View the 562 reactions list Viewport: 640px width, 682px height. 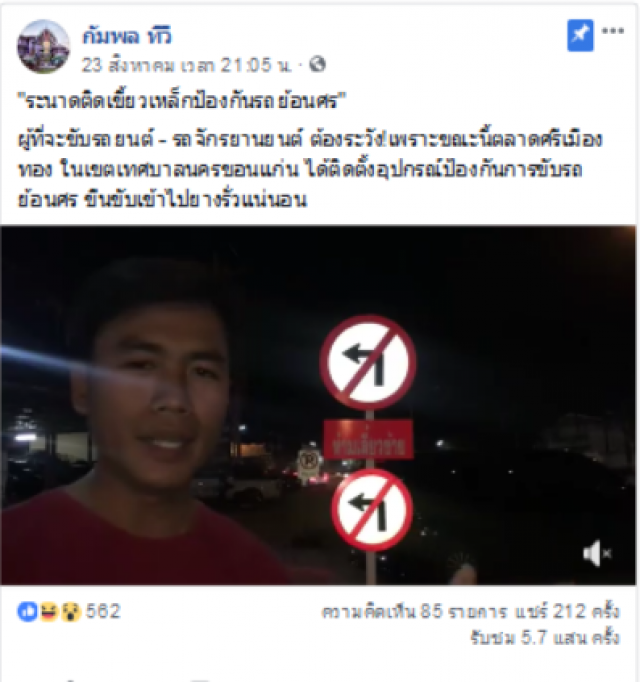tap(70, 611)
